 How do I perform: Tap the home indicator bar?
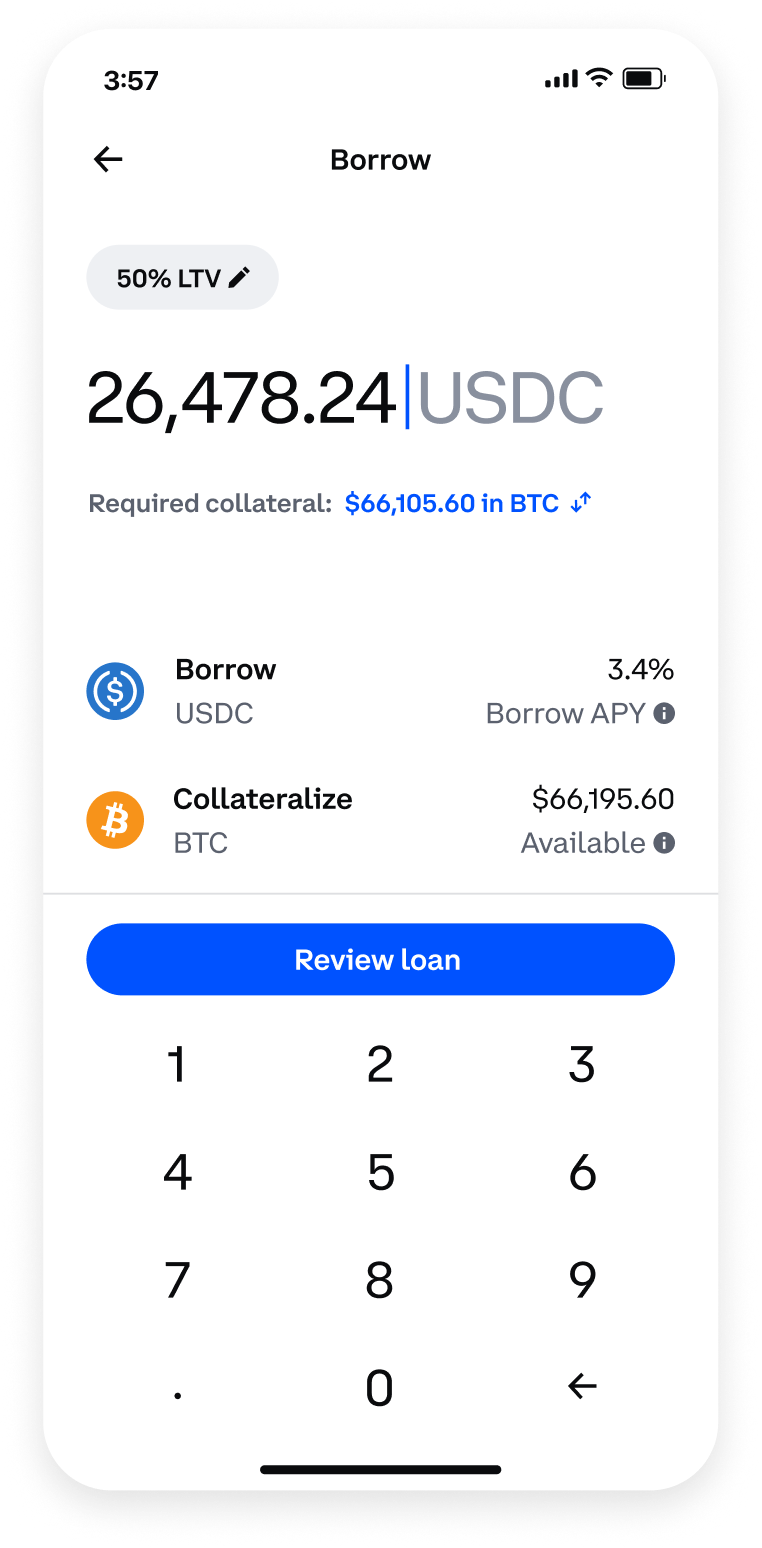click(x=380, y=1469)
